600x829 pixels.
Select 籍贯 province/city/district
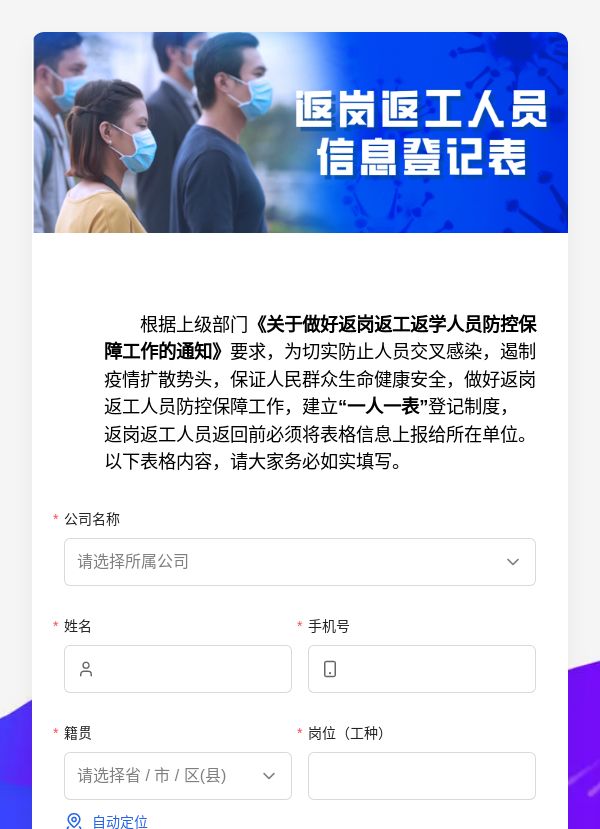click(x=178, y=776)
